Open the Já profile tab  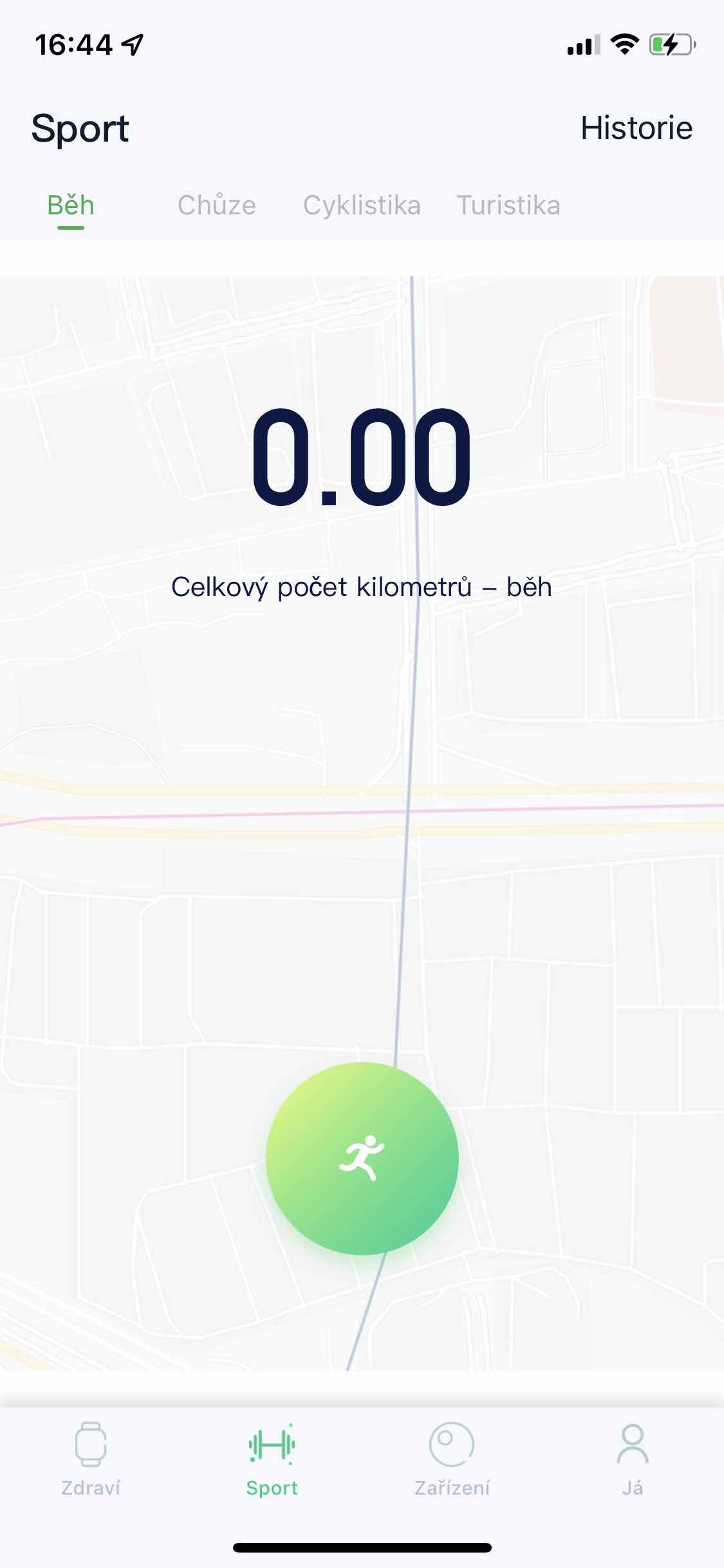tap(633, 1458)
